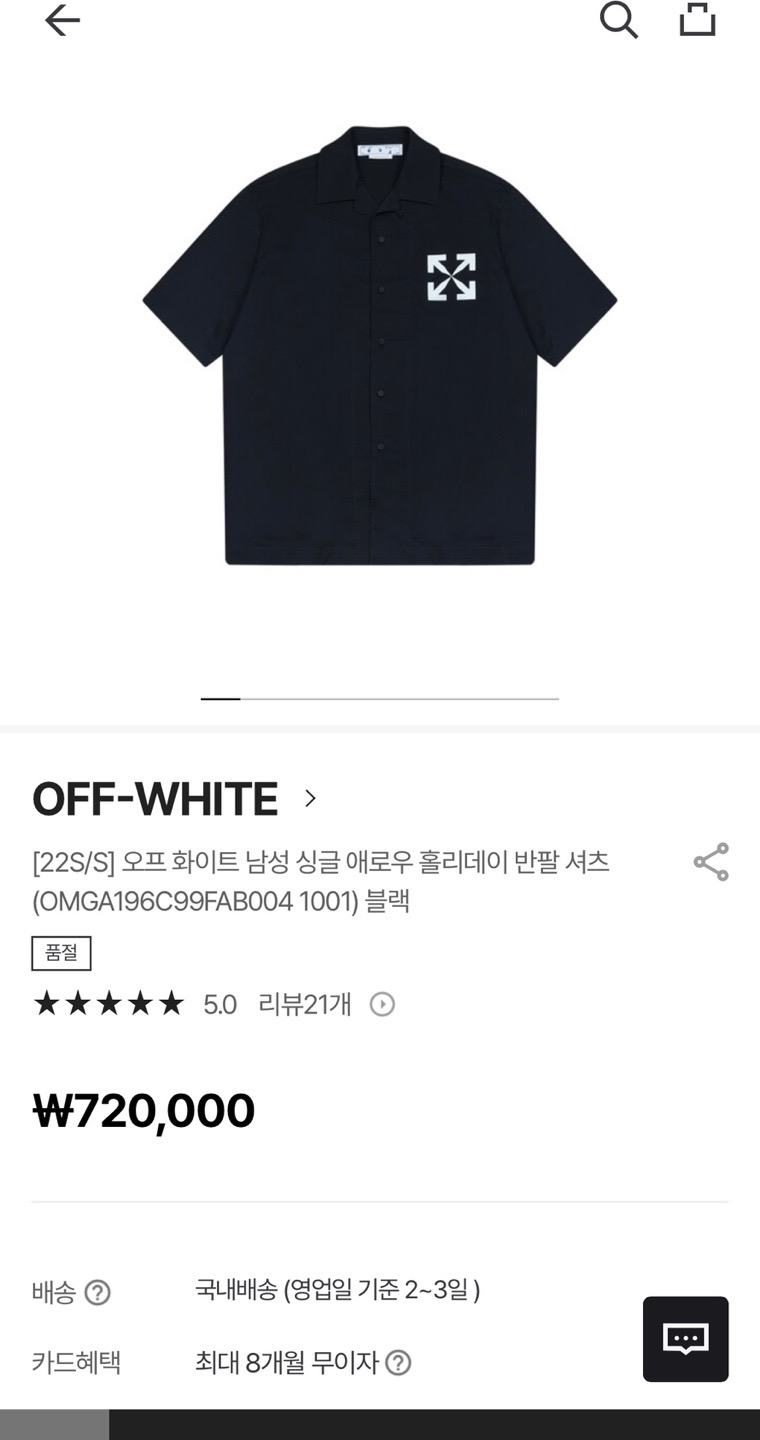The width and height of the screenshot is (760, 1440).
Task: Toggle the 품절 status badge
Action: [61, 953]
